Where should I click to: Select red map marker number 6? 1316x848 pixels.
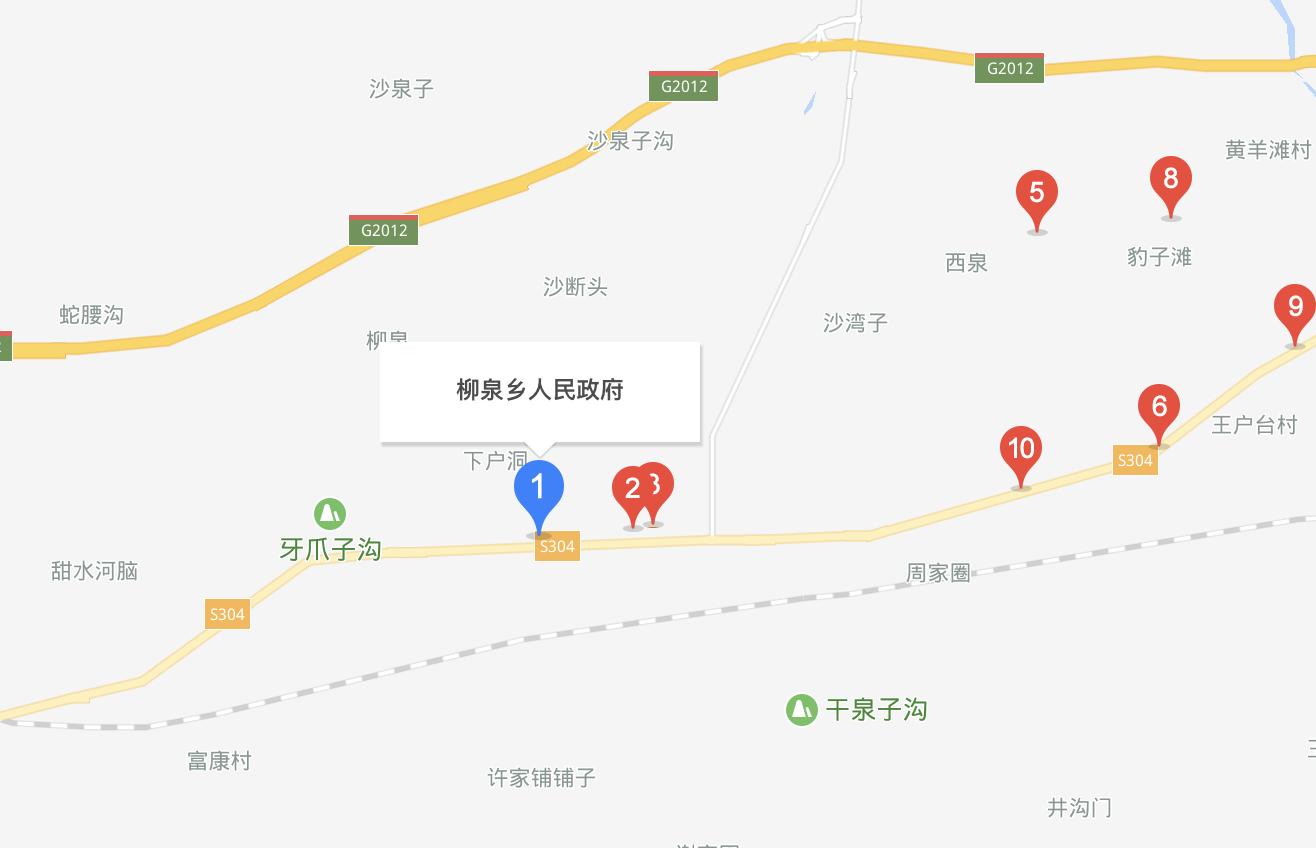click(x=1159, y=407)
